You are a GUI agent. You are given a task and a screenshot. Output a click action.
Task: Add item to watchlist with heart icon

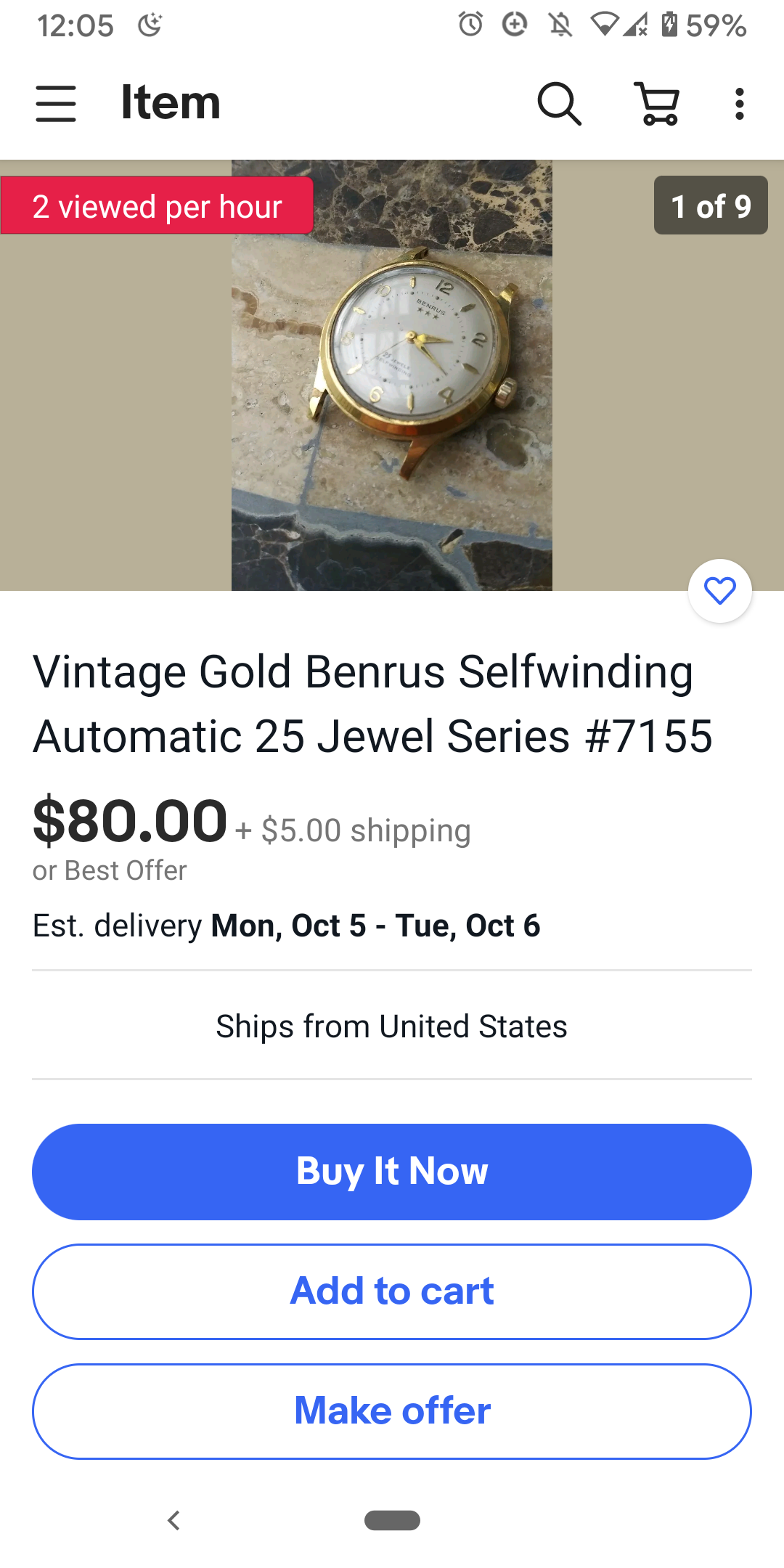[719, 590]
